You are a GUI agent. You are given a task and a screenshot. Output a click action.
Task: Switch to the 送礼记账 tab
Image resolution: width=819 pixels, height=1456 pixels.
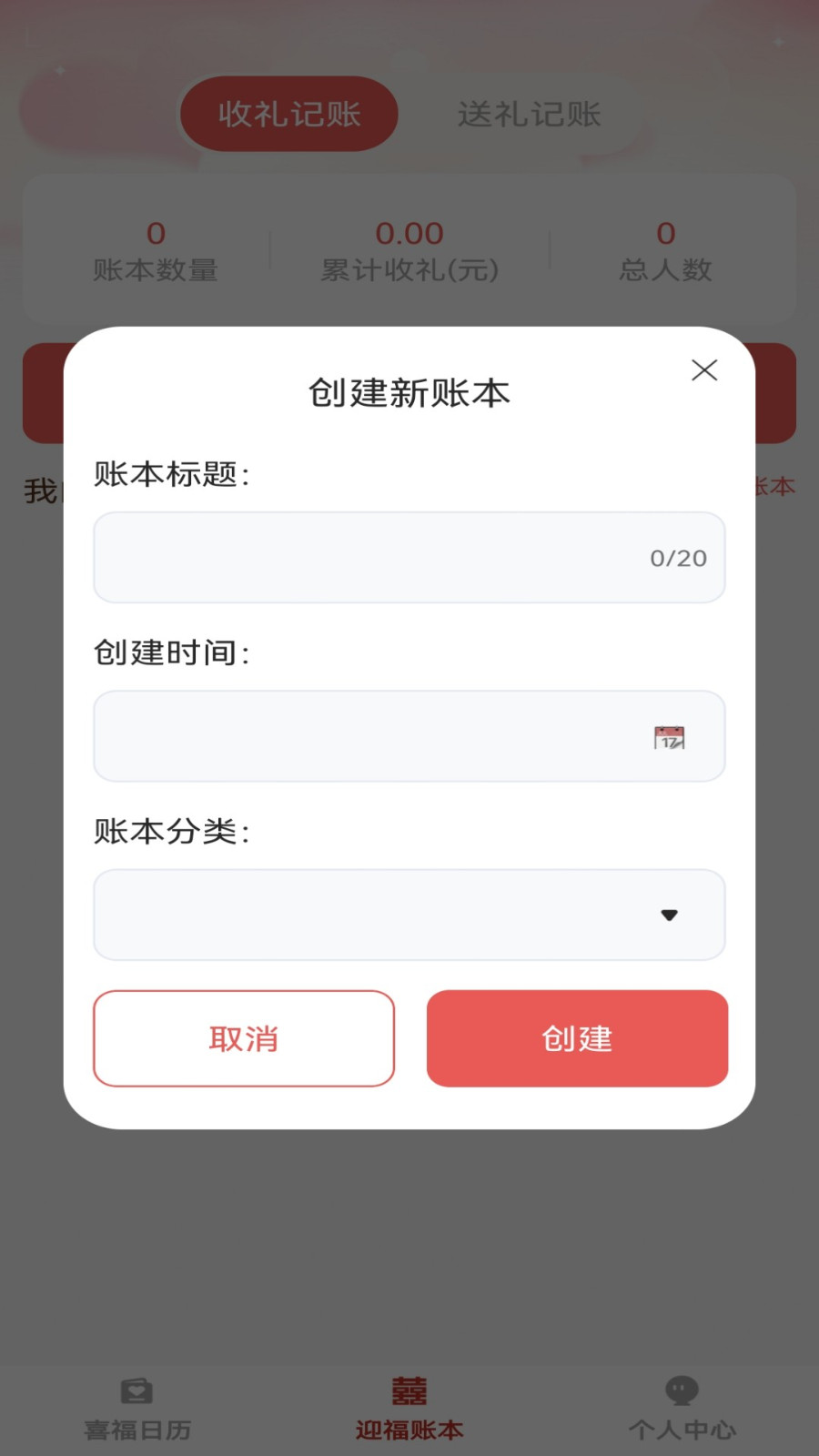[529, 114]
